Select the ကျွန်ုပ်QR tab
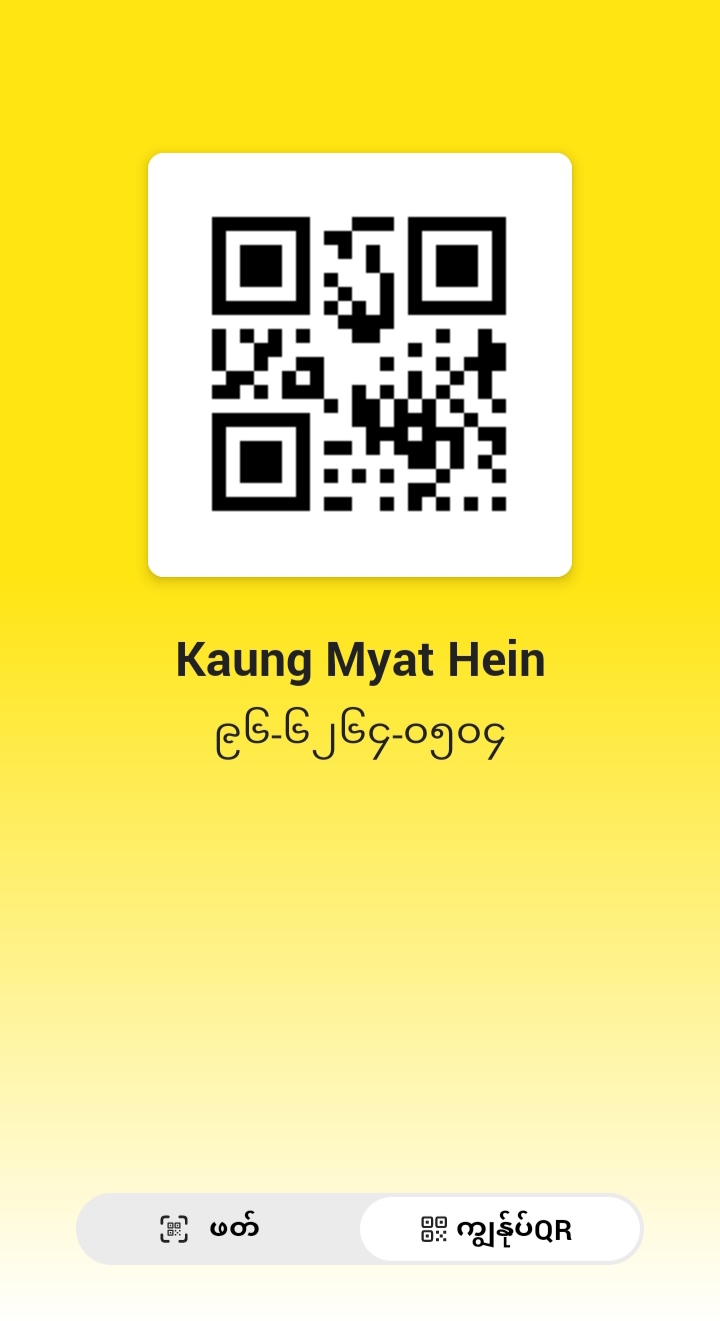Screen dimensions: 720x1321 (x=499, y=1229)
